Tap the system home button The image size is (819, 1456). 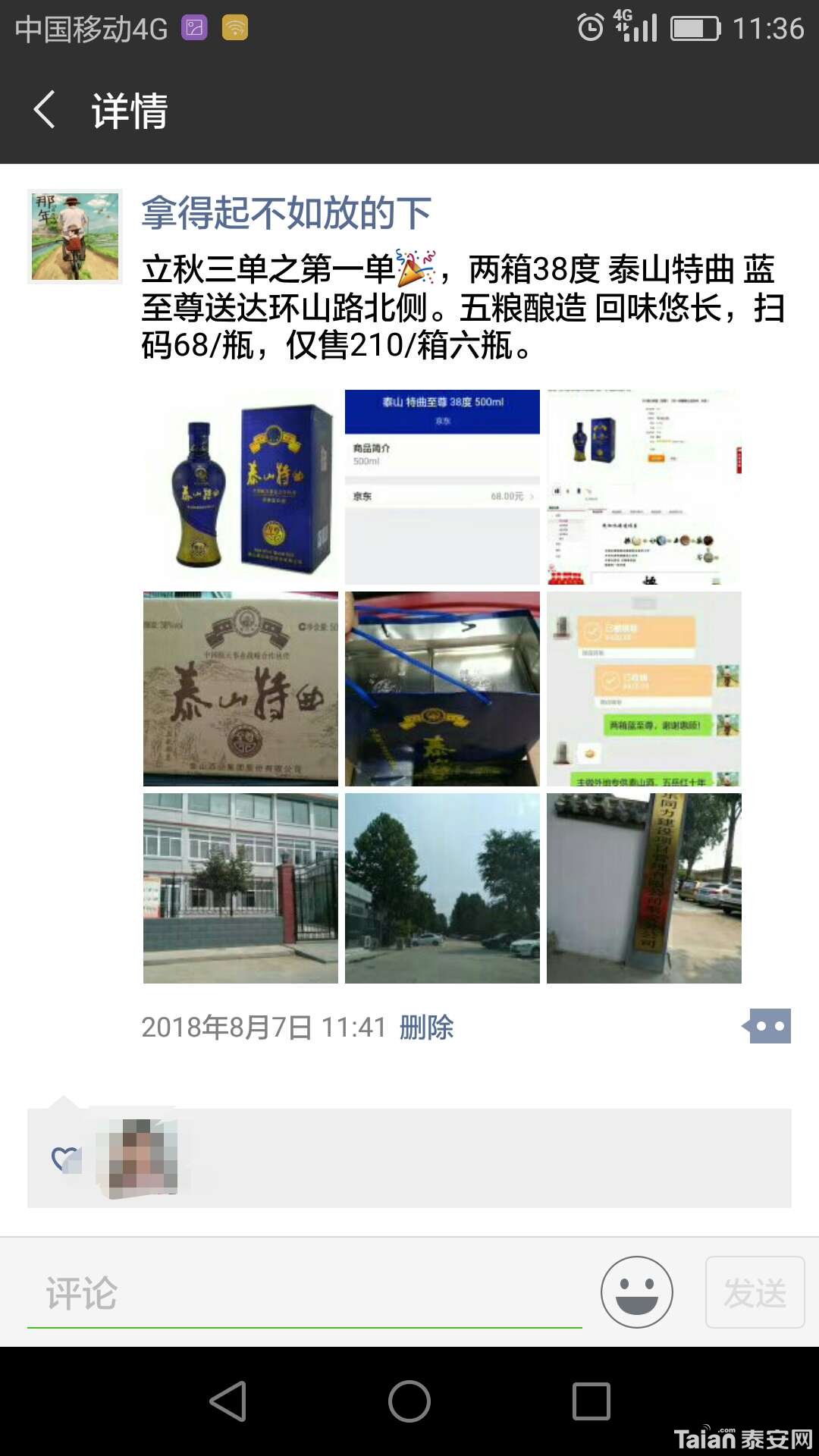click(409, 1401)
